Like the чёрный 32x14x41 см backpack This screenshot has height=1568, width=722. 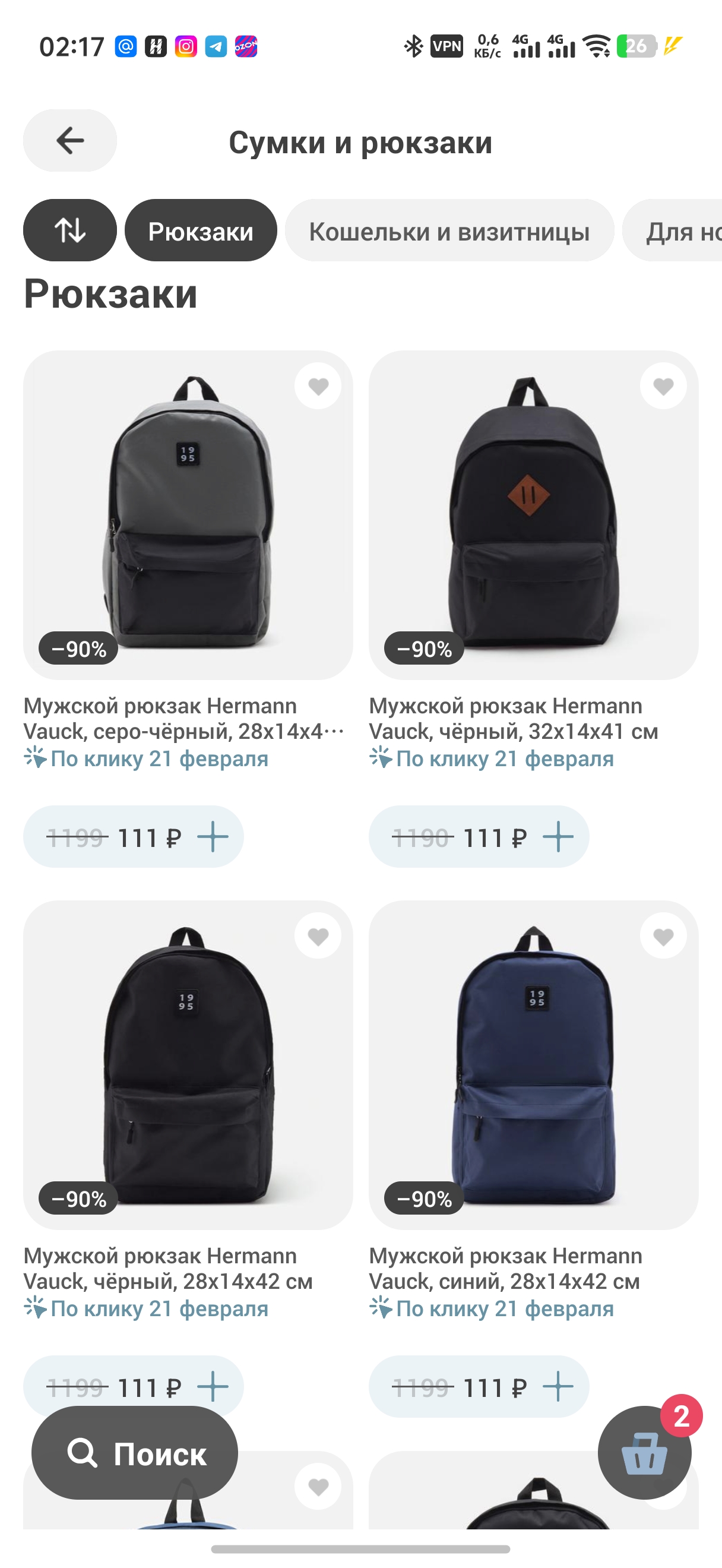[x=663, y=386]
